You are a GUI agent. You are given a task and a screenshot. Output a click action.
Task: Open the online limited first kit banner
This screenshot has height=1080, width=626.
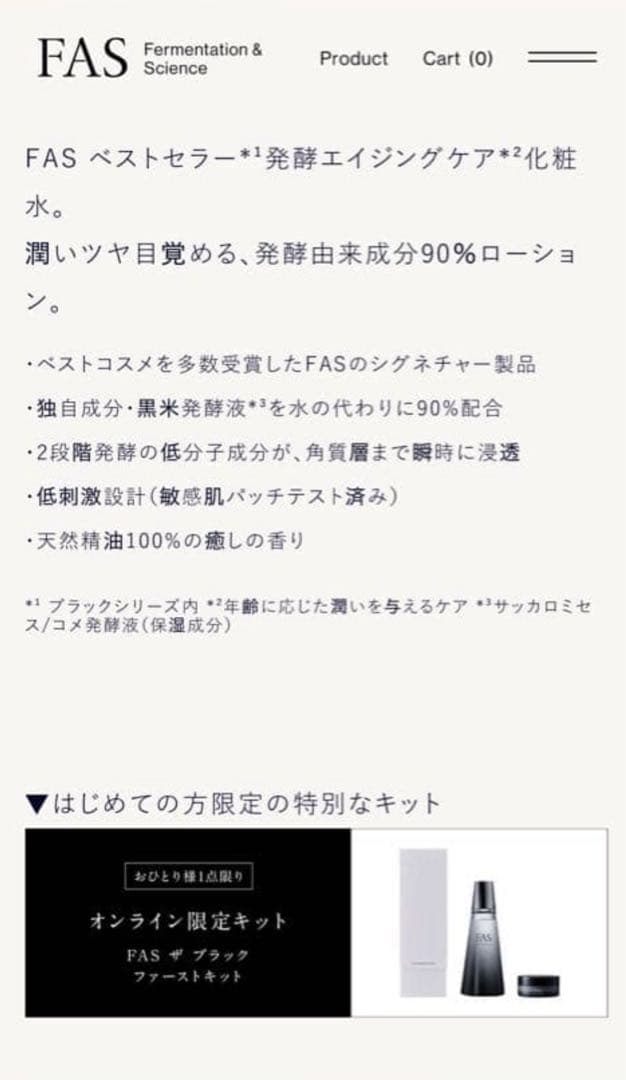tap(316, 922)
